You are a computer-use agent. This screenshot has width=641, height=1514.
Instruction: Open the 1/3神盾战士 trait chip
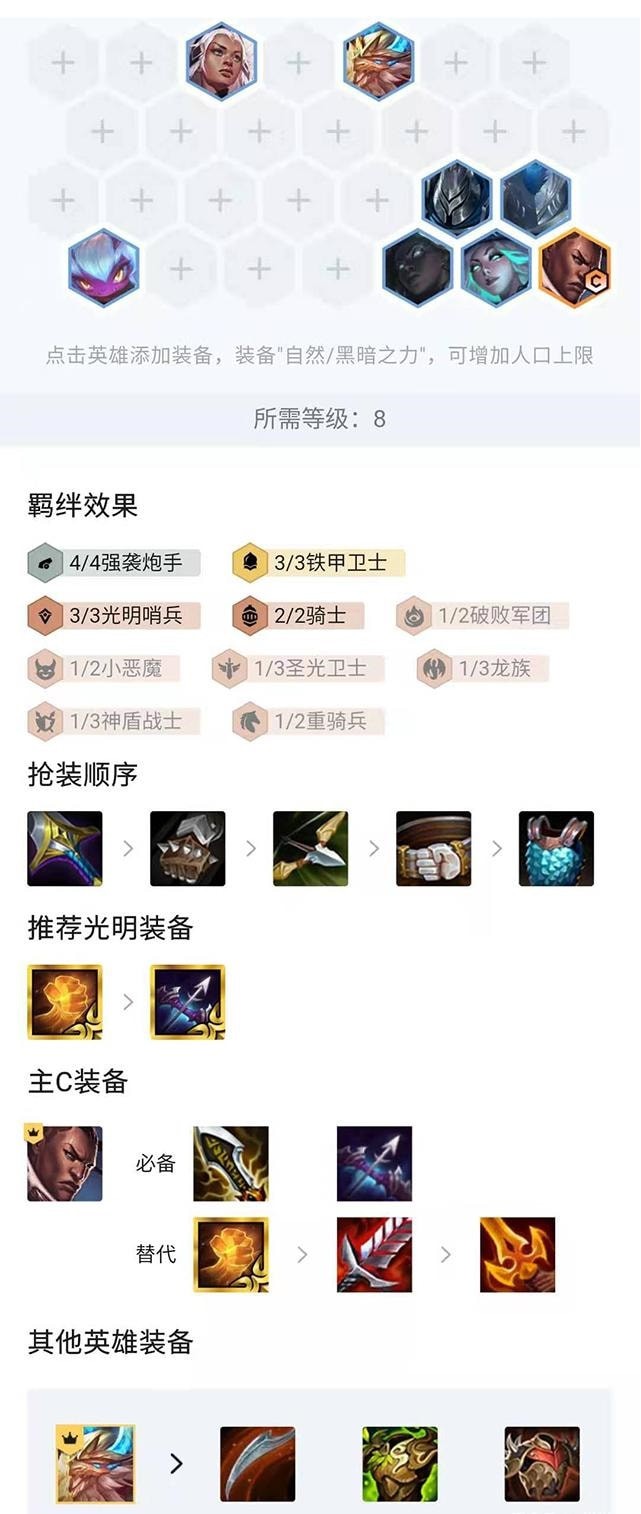(113, 721)
